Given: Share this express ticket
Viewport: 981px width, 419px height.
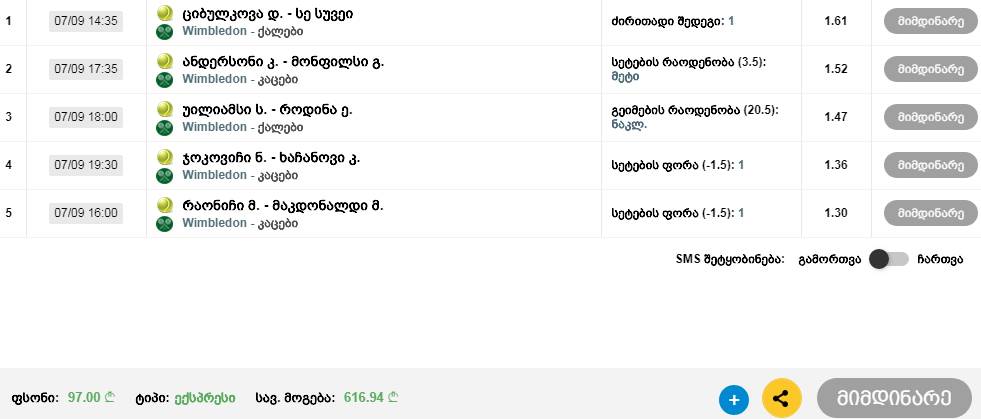Looking at the screenshot, I should [781, 398].
